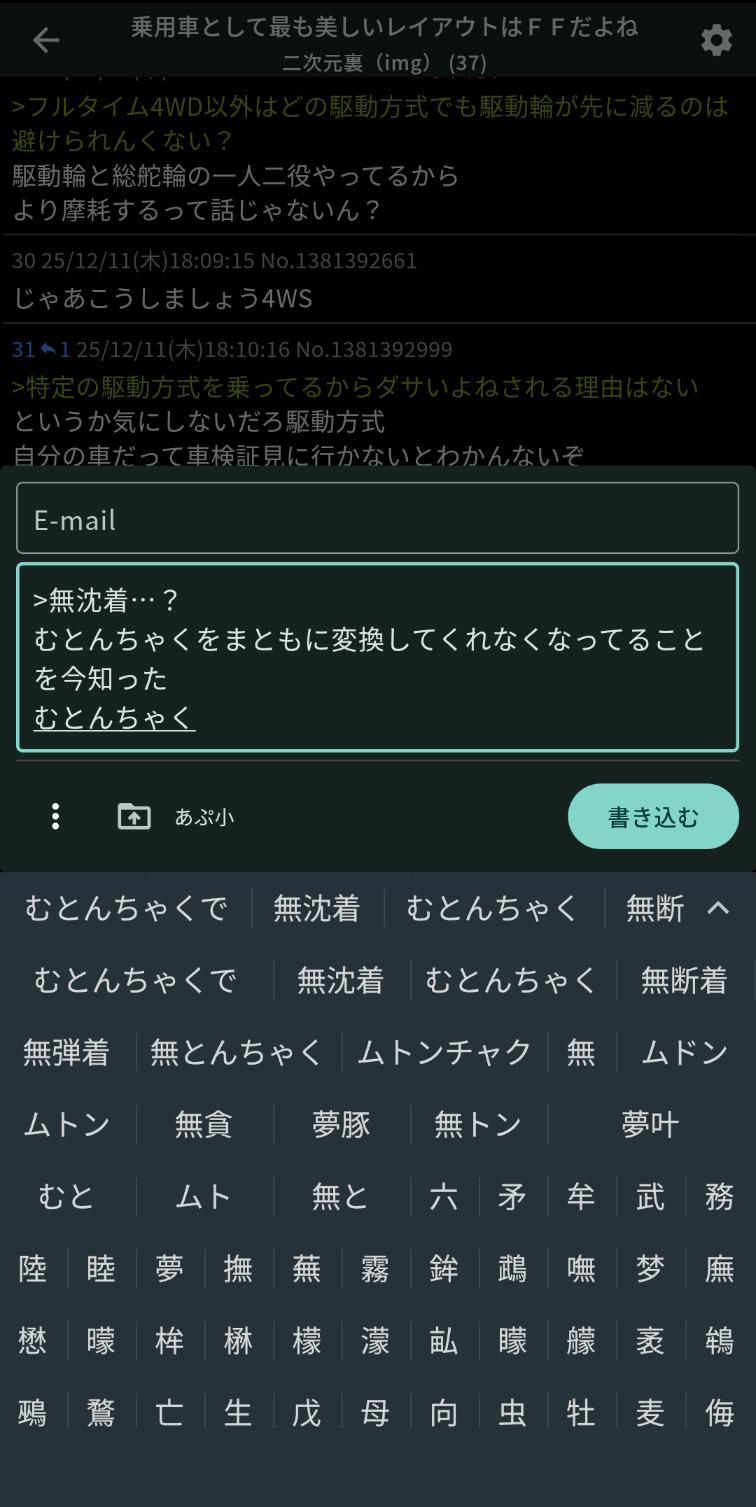Choose candidate ムトンチャク
Screen dimensions: 756x1507
(444, 1052)
